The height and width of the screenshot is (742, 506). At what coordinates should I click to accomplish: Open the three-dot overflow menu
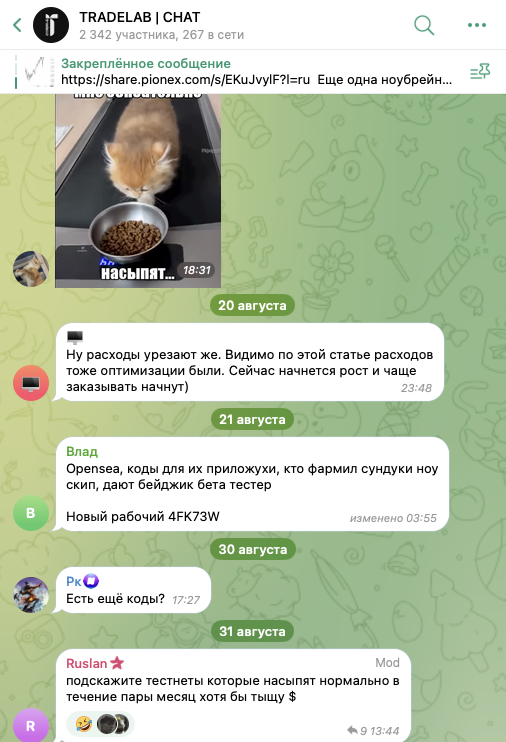(477, 25)
